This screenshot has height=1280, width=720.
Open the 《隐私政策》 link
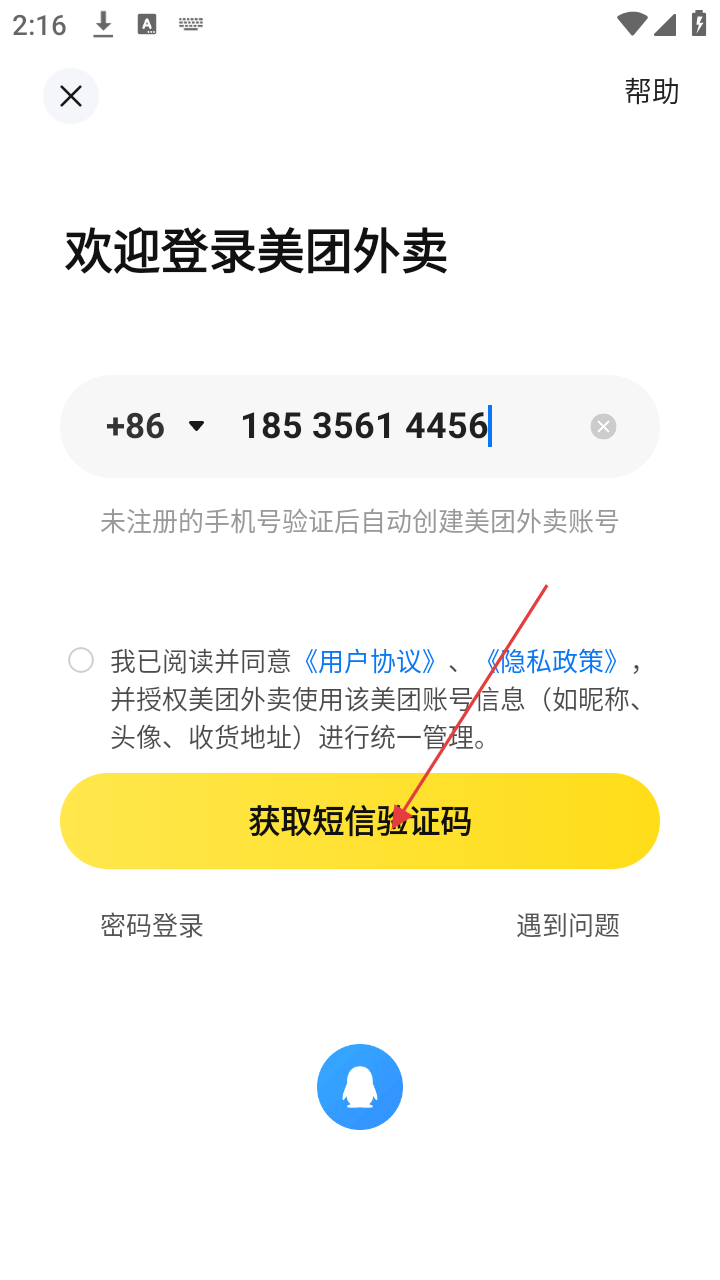click(552, 661)
